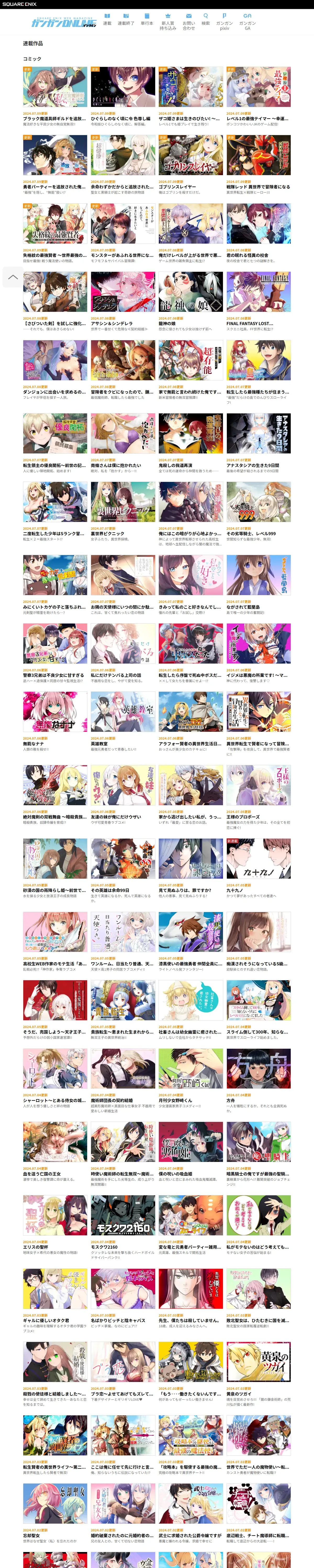Image resolution: width=314 pixels, height=1568 pixels.
Task: View the 龍神の娘 manga
Action: (190, 292)
